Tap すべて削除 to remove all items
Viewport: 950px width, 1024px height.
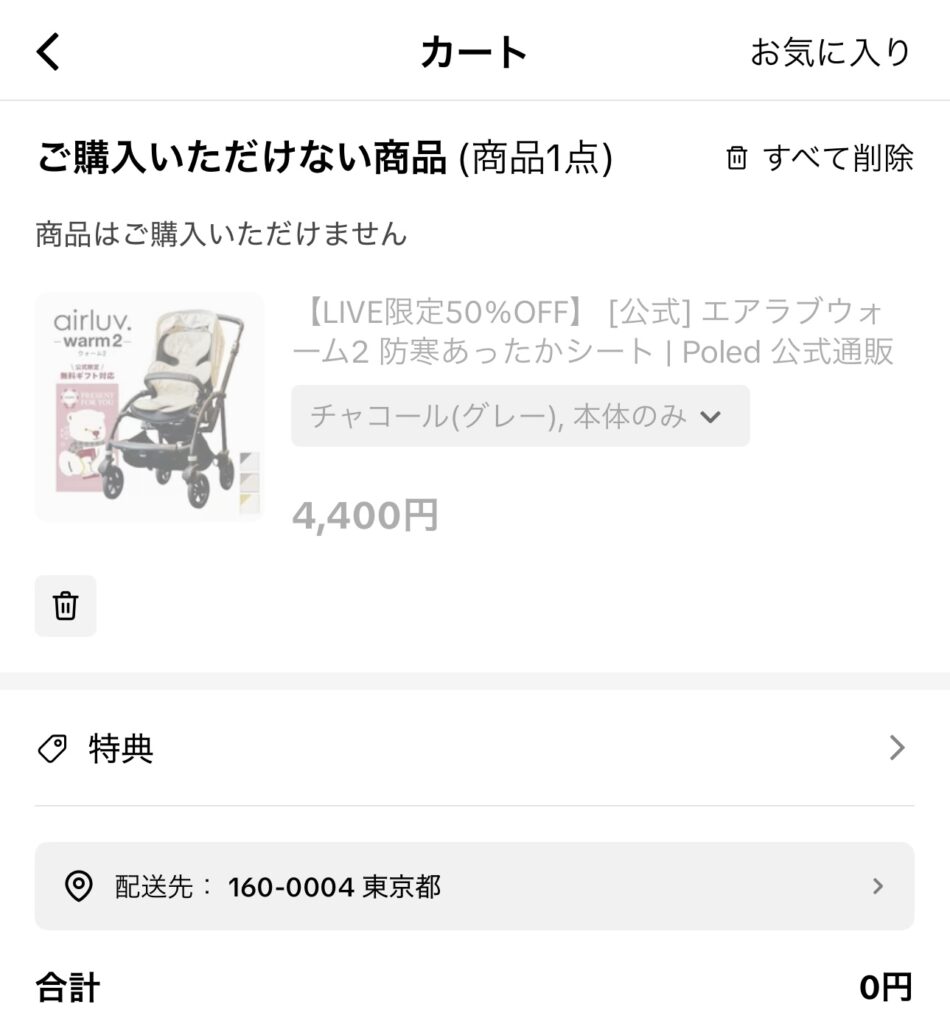pyautogui.click(x=819, y=158)
